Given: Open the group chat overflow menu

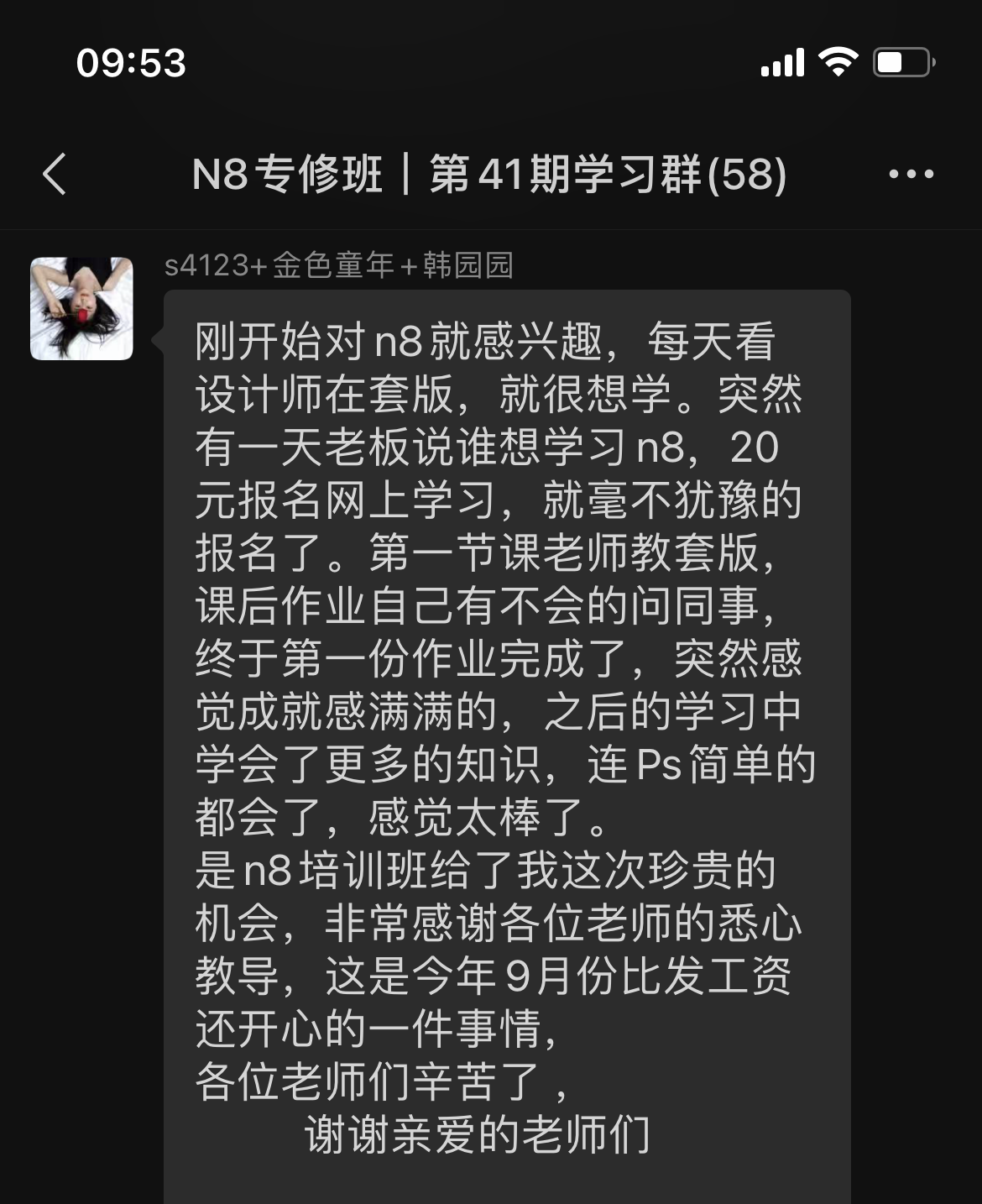Looking at the screenshot, I should coord(911,175).
